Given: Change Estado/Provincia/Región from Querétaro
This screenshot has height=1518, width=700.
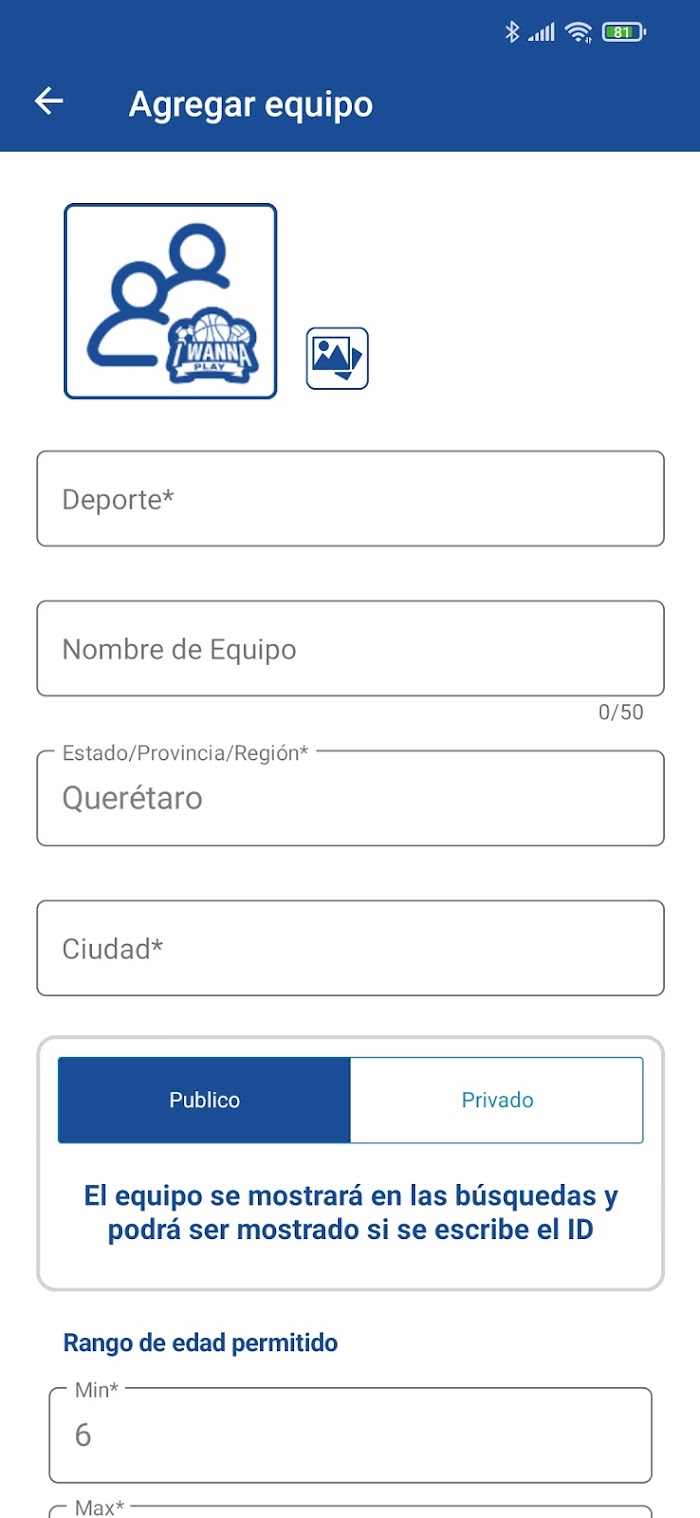Looking at the screenshot, I should point(350,798).
